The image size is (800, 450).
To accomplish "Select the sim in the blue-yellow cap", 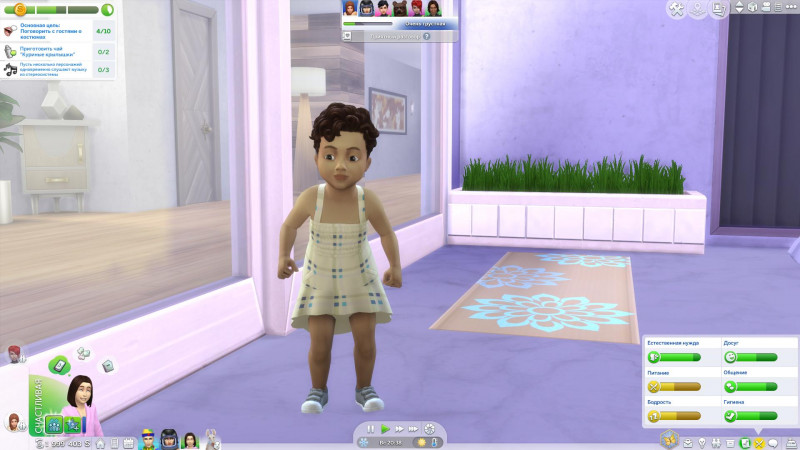I will coord(148,439).
